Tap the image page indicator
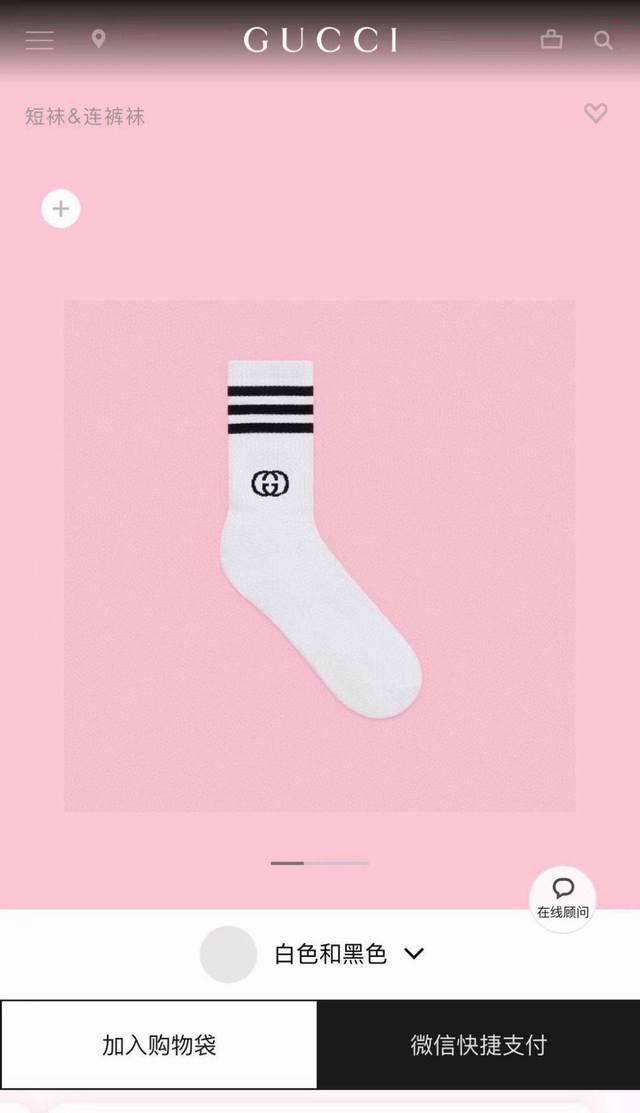The image size is (640, 1113). (x=320, y=862)
